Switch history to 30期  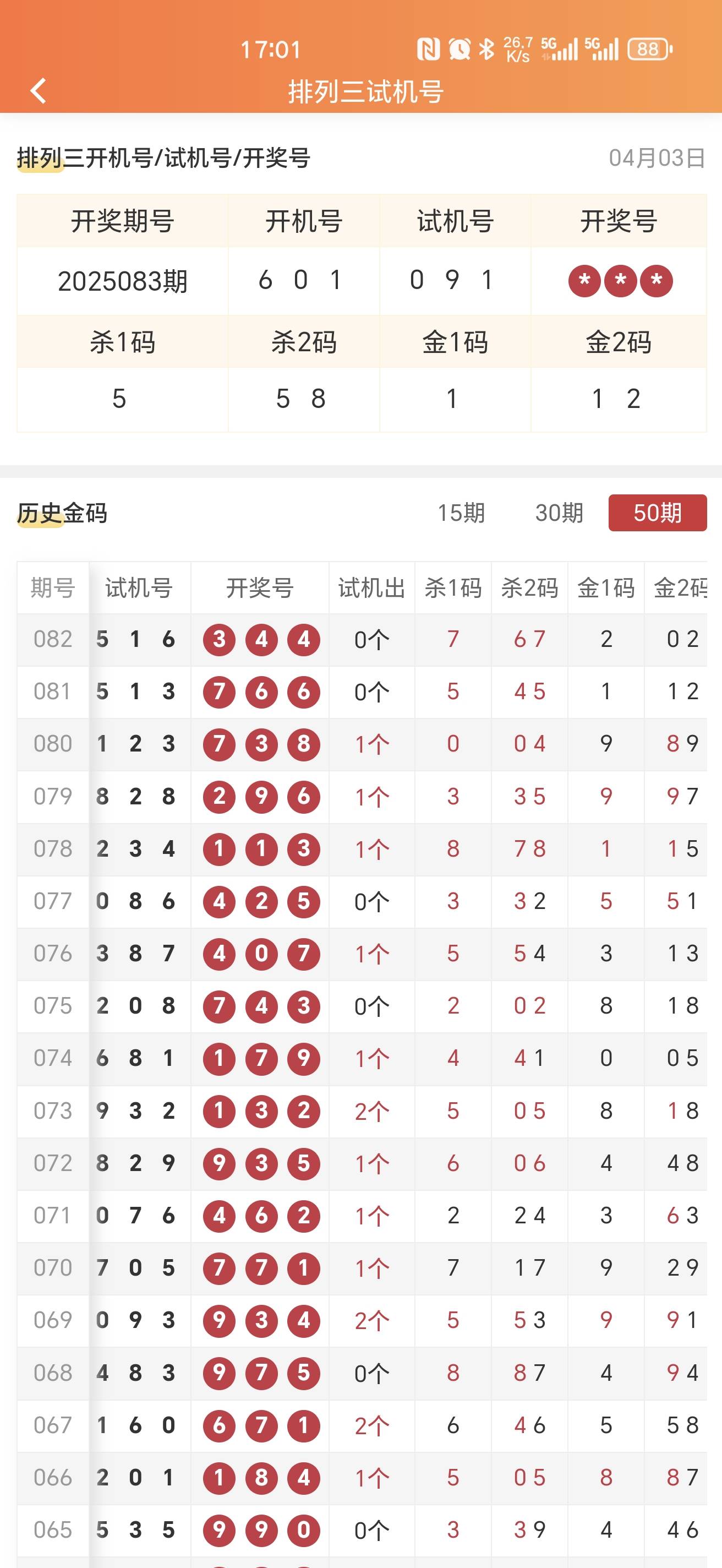coord(559,513)
